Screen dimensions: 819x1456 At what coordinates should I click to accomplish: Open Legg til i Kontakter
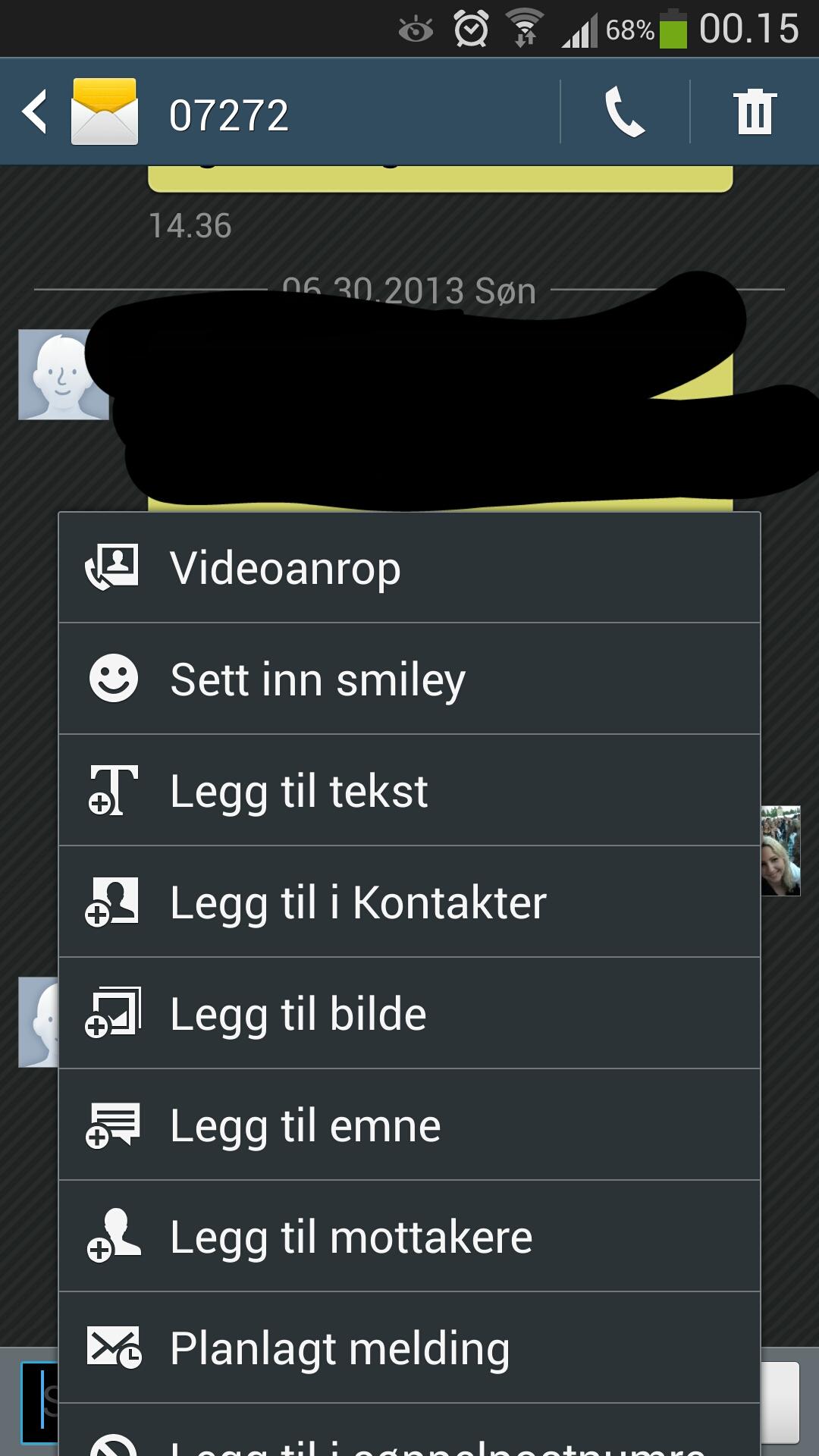tap(409, 902)
